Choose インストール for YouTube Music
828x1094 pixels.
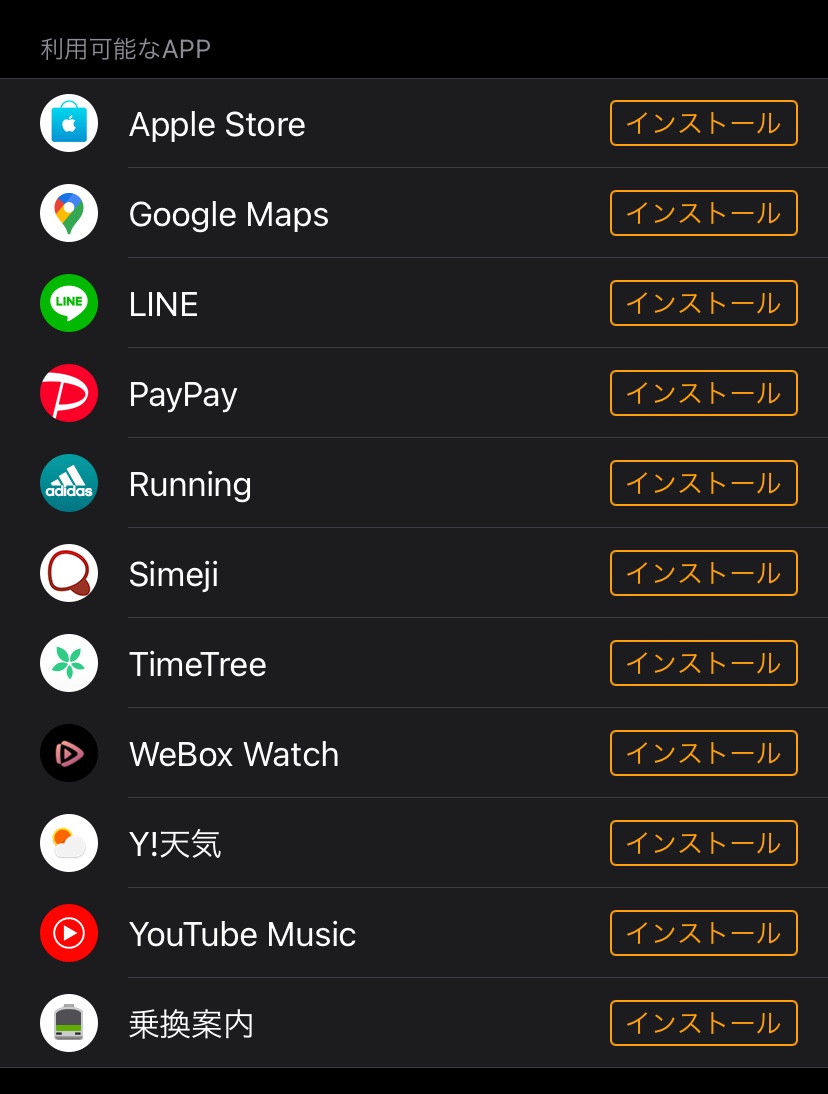(x=703, y=933)
